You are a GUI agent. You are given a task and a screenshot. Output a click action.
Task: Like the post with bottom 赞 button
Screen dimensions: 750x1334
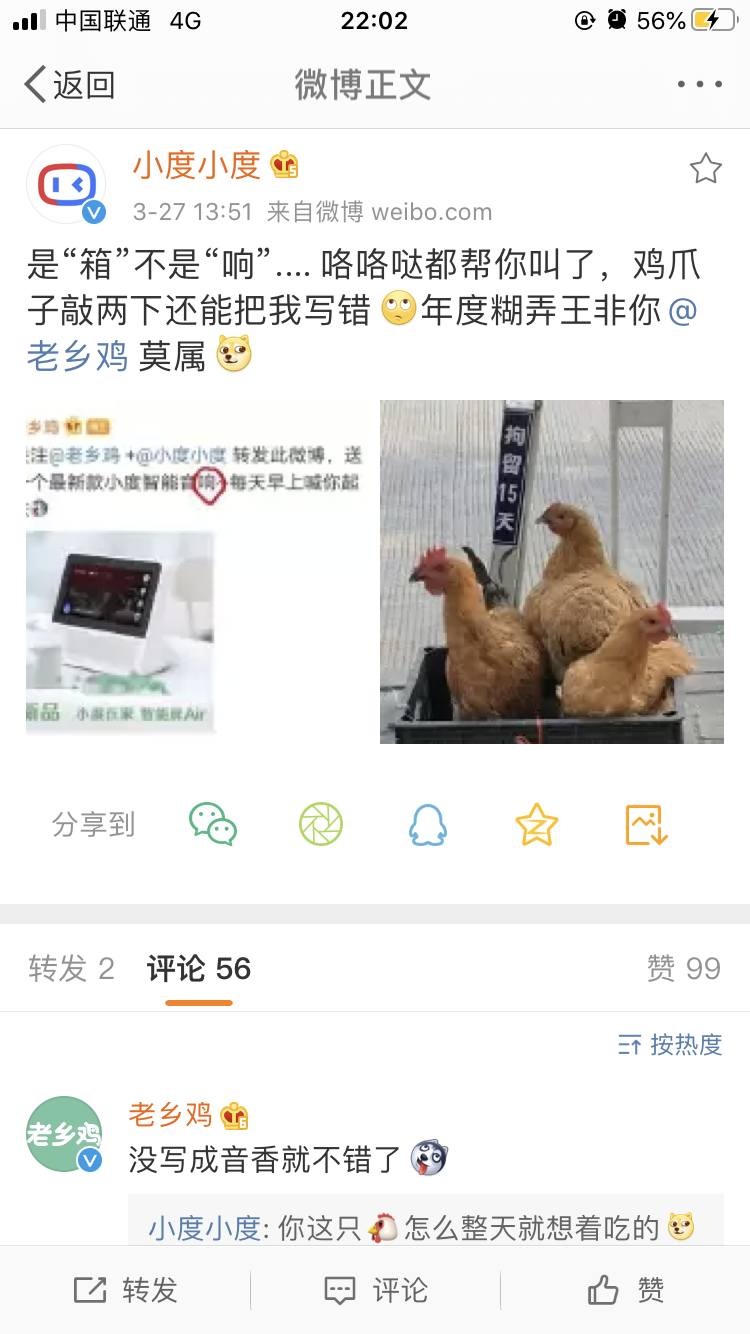pos(626,1290)
